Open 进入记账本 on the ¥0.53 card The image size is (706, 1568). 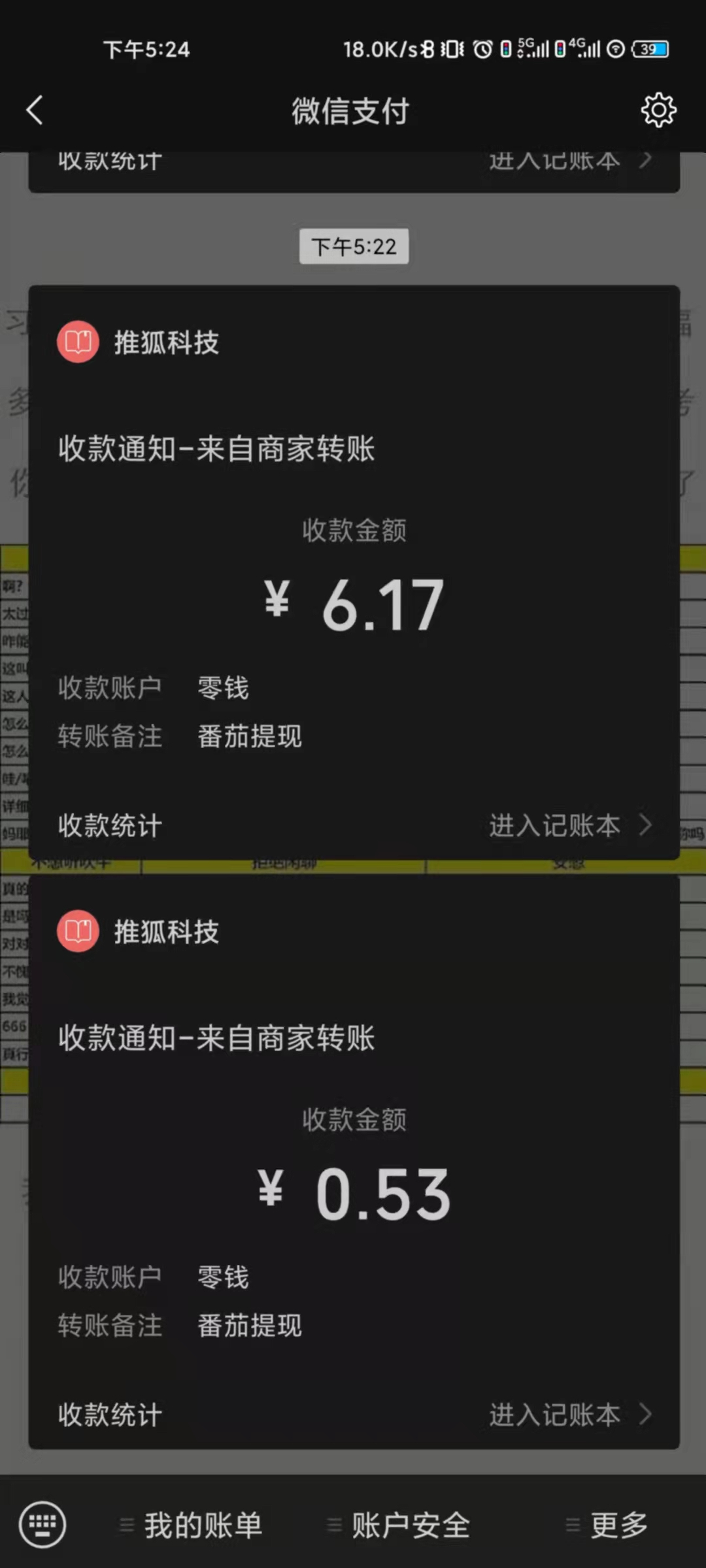pyautogui.click(x=569, y=1415)
